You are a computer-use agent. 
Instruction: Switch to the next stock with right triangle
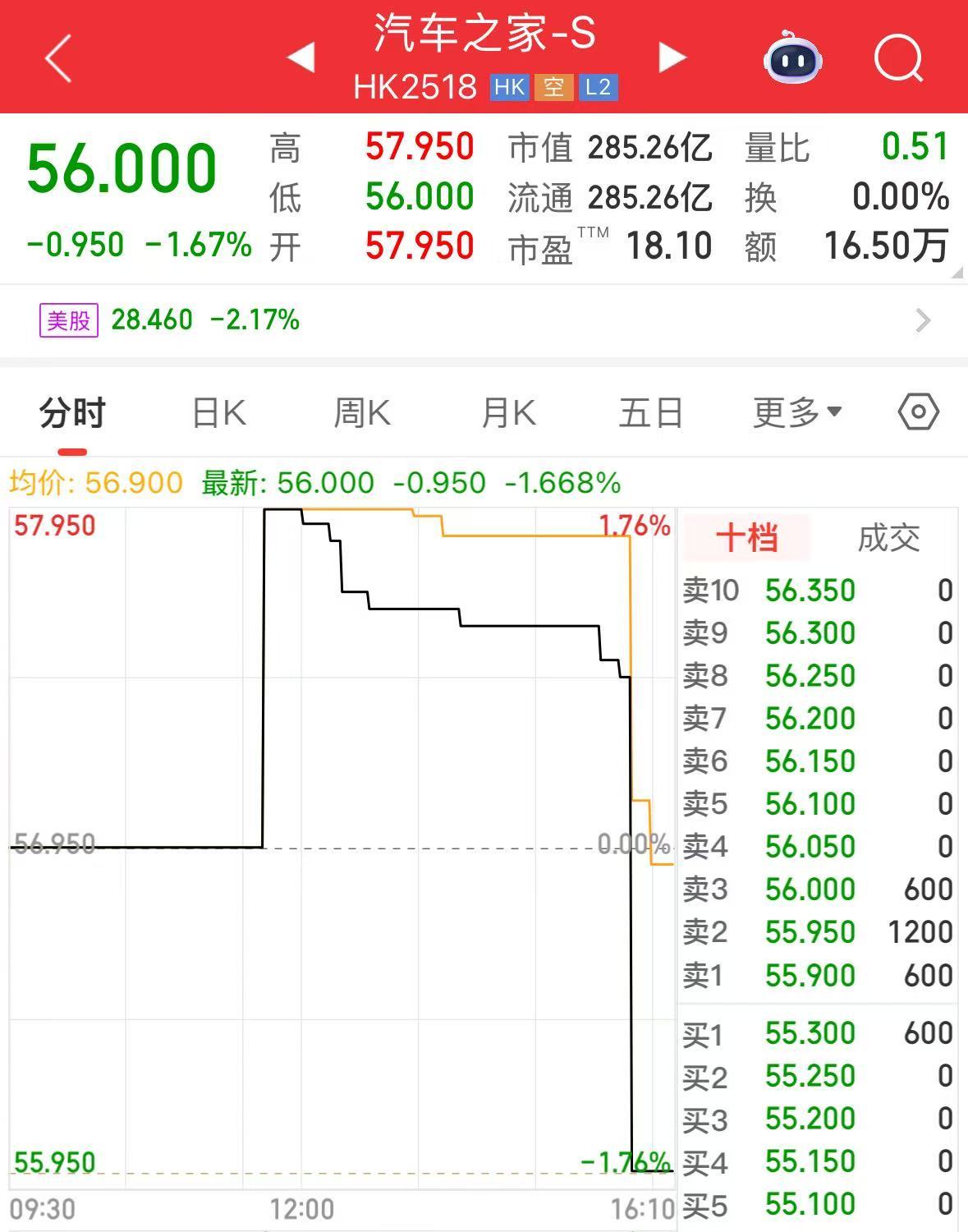pos(672,57)
